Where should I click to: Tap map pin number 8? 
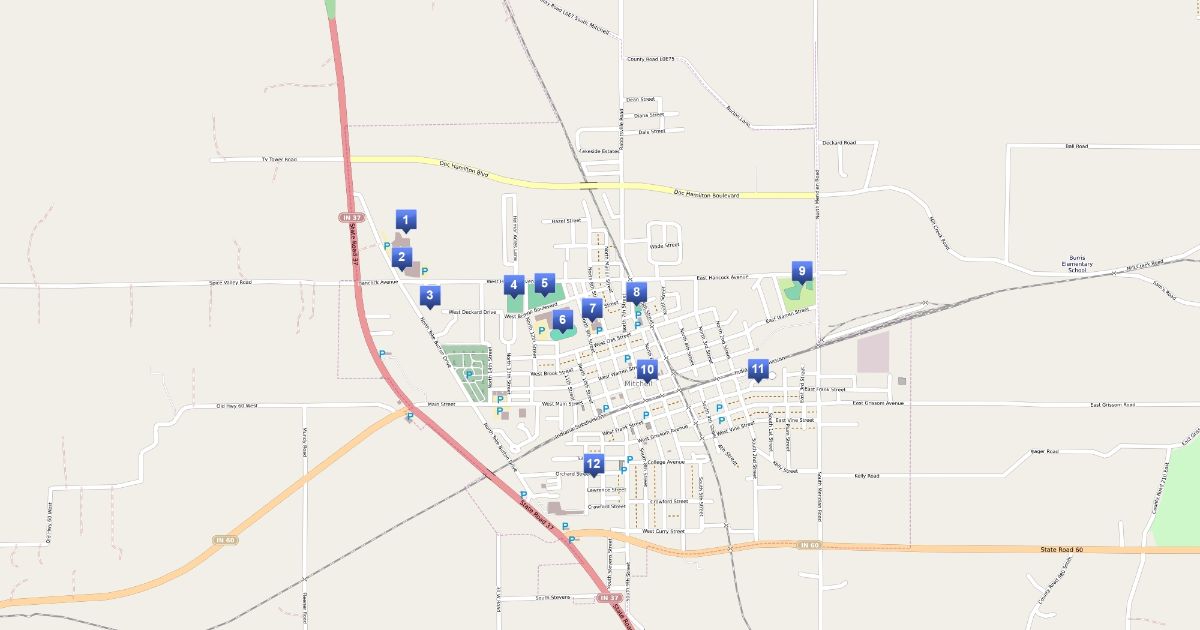[x=636, y=292]
